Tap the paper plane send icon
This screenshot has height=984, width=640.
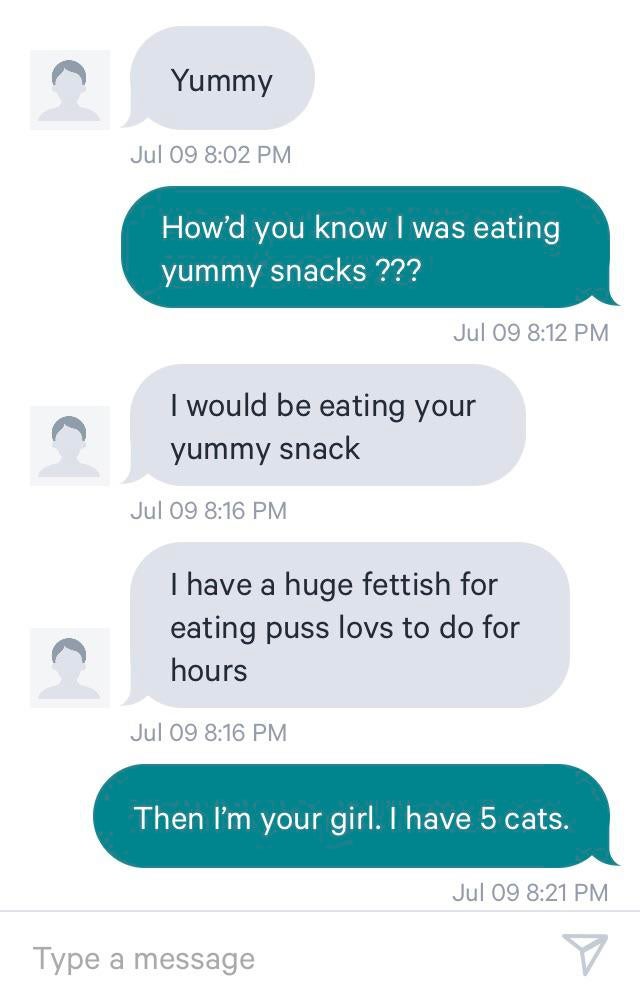click(583, 954)
